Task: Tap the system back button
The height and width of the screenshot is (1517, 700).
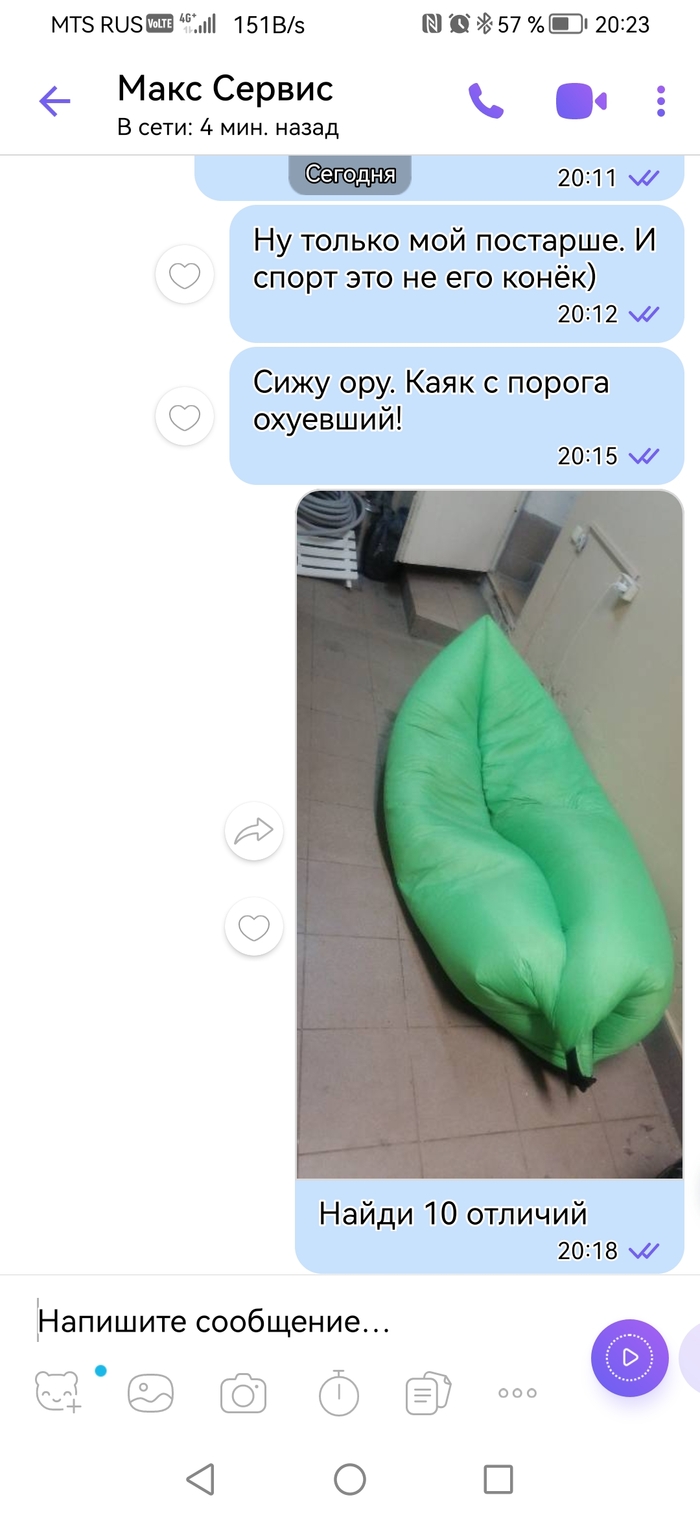Action: click(201, 1479)
